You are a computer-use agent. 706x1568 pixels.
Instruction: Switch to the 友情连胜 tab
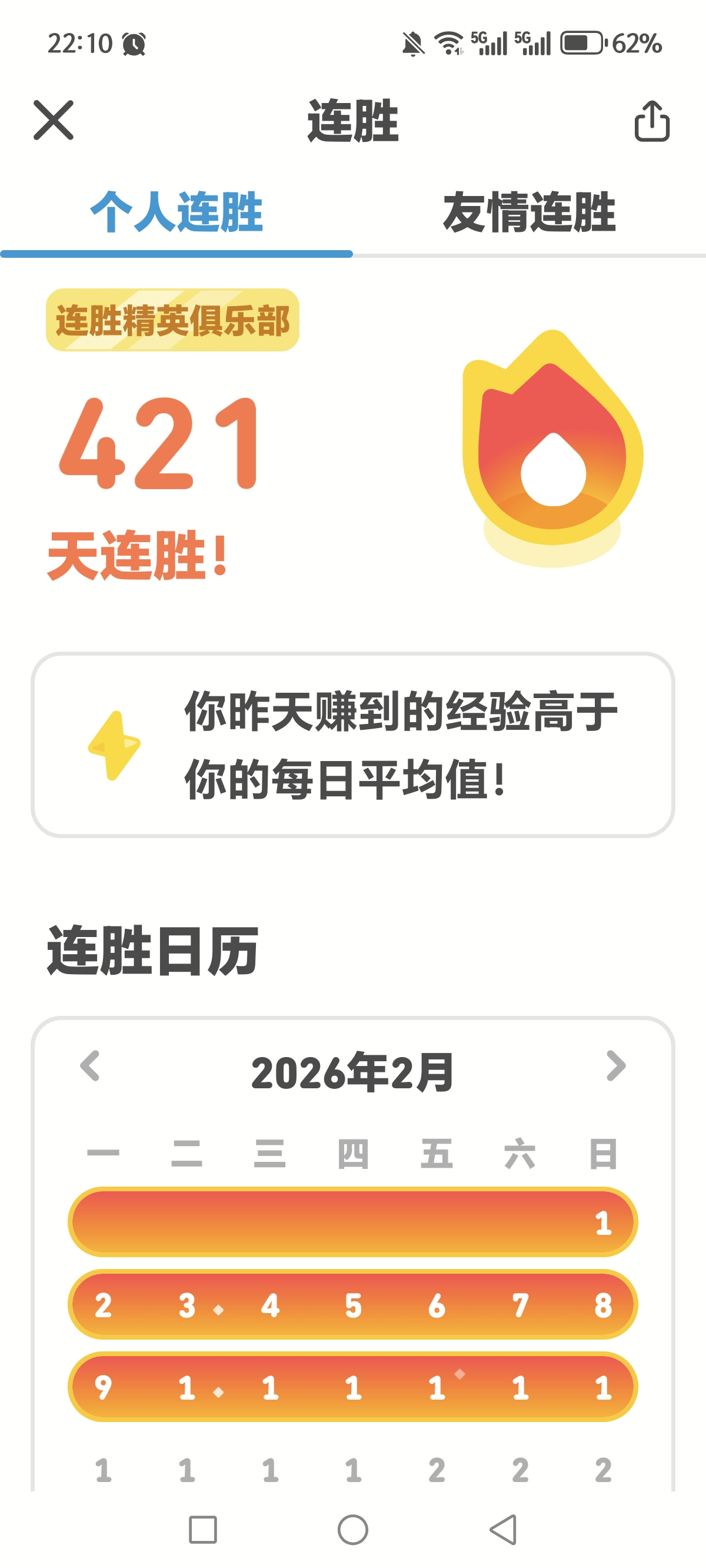[529, 212]
